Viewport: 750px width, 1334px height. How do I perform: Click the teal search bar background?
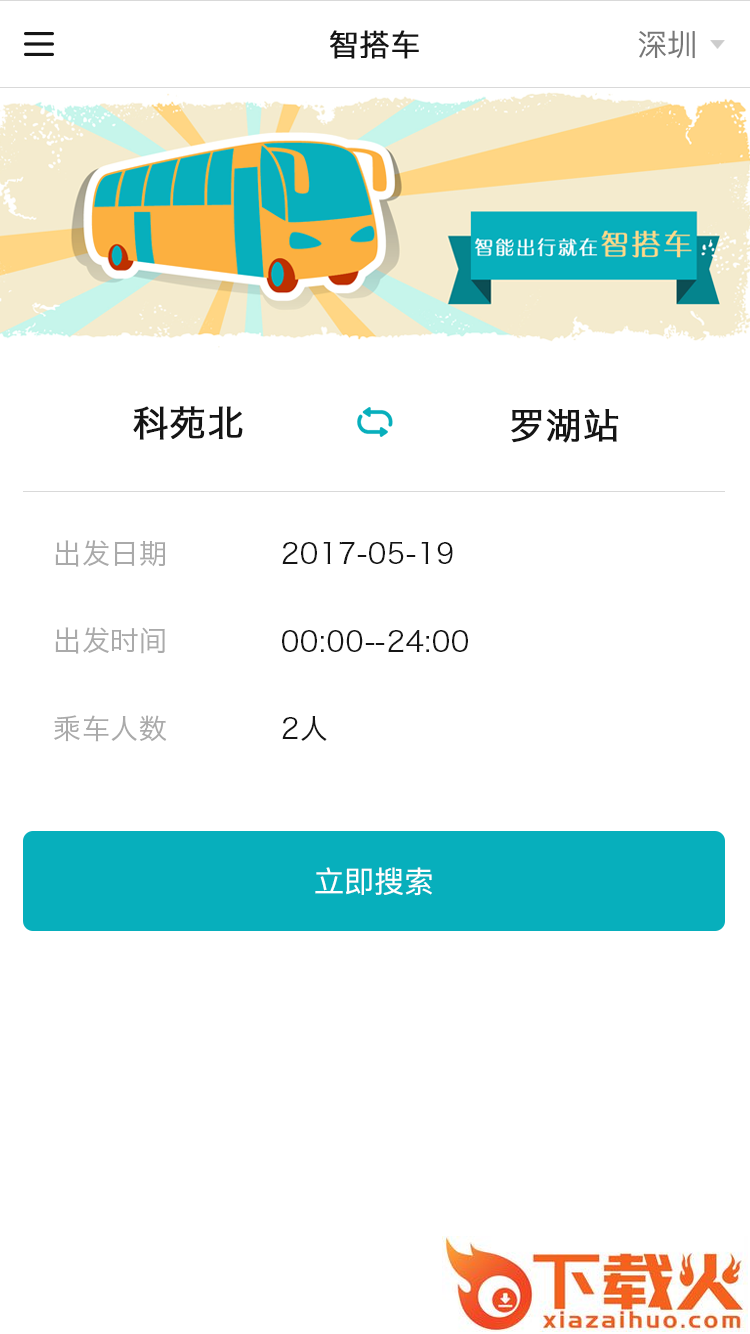[374, 881]
